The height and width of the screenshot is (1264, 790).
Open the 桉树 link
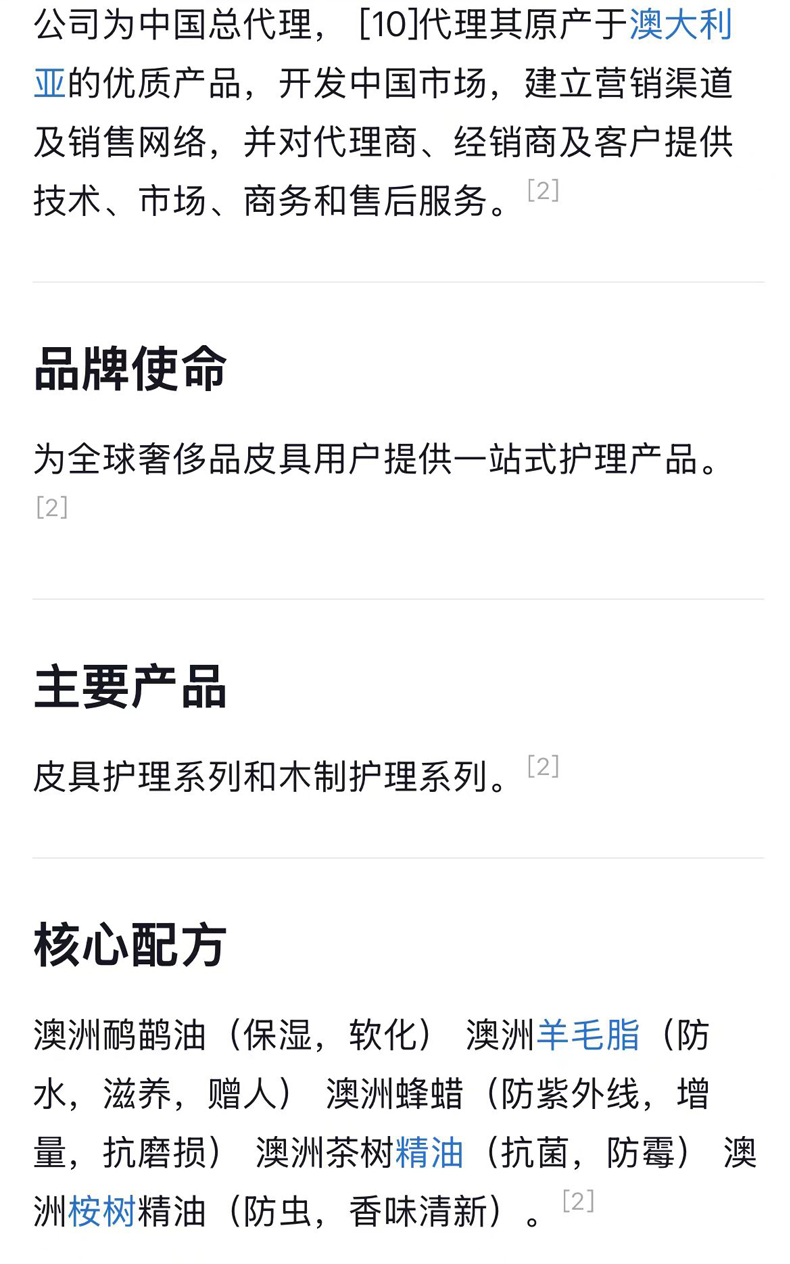102,1211
